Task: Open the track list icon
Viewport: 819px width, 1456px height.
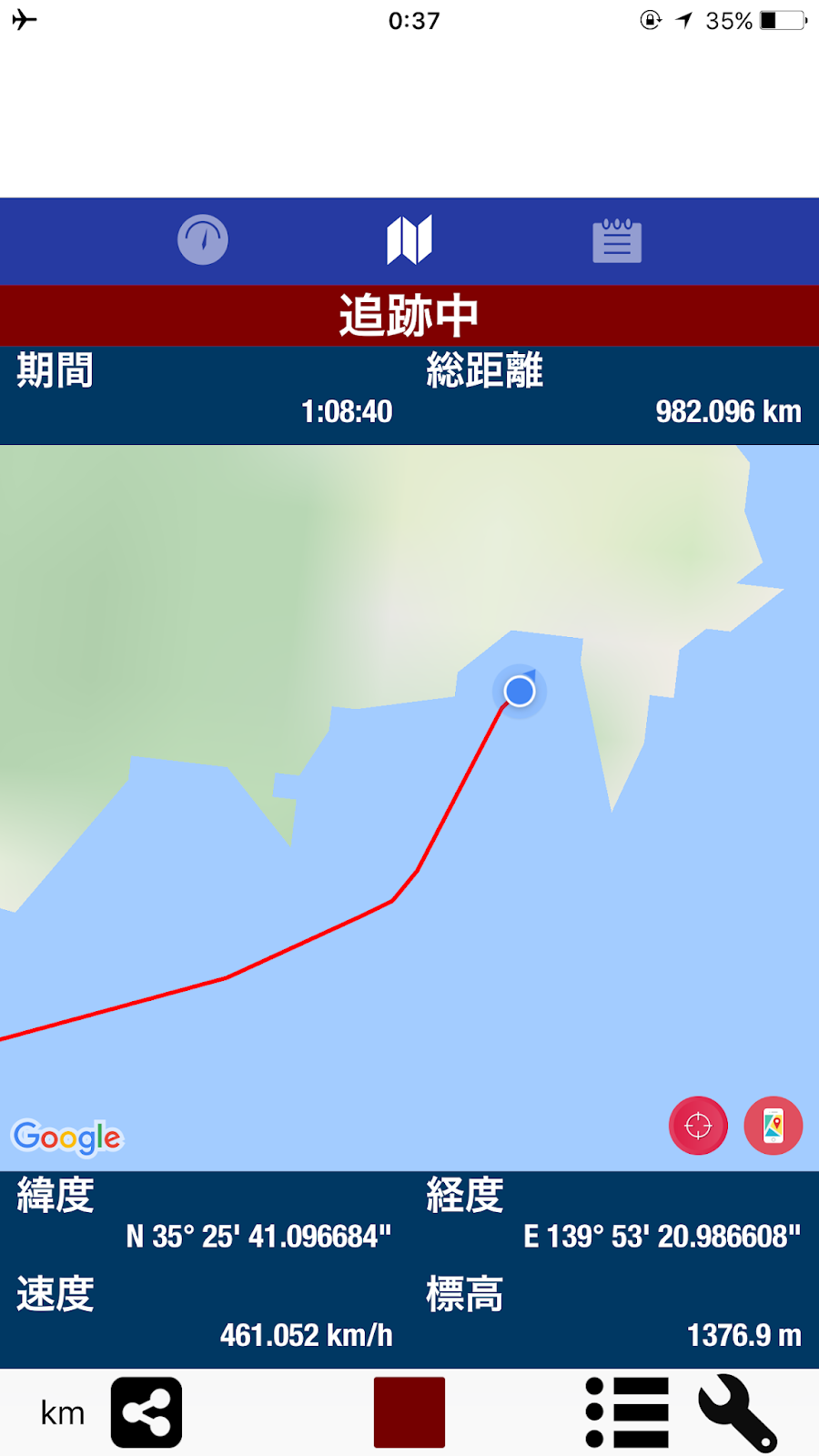Action: coord(627,1412)
